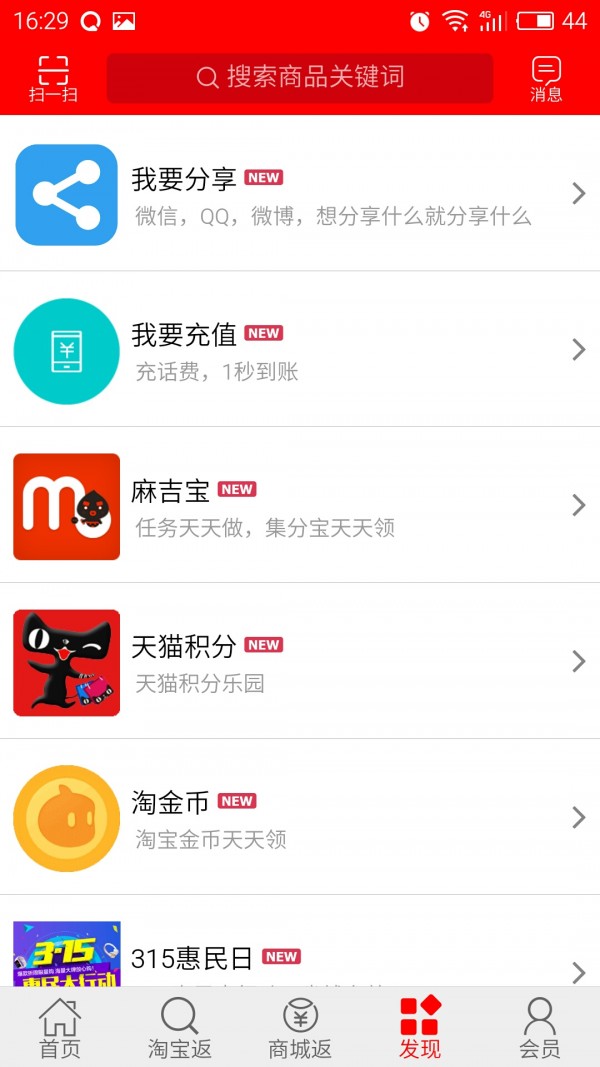Go to 天猫积分 points park

click(300, 662)
